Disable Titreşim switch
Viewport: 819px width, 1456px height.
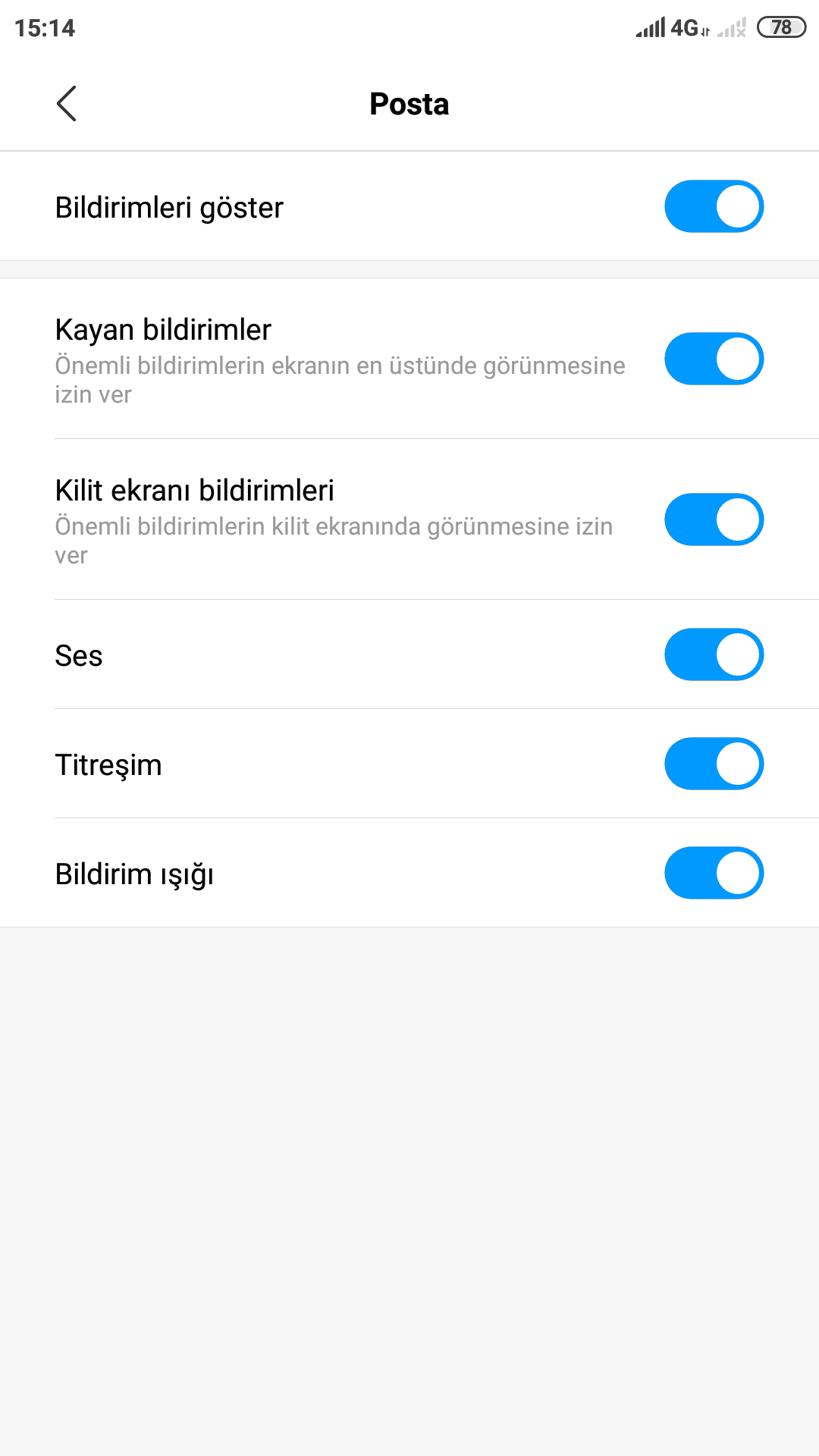coord(714,764)
